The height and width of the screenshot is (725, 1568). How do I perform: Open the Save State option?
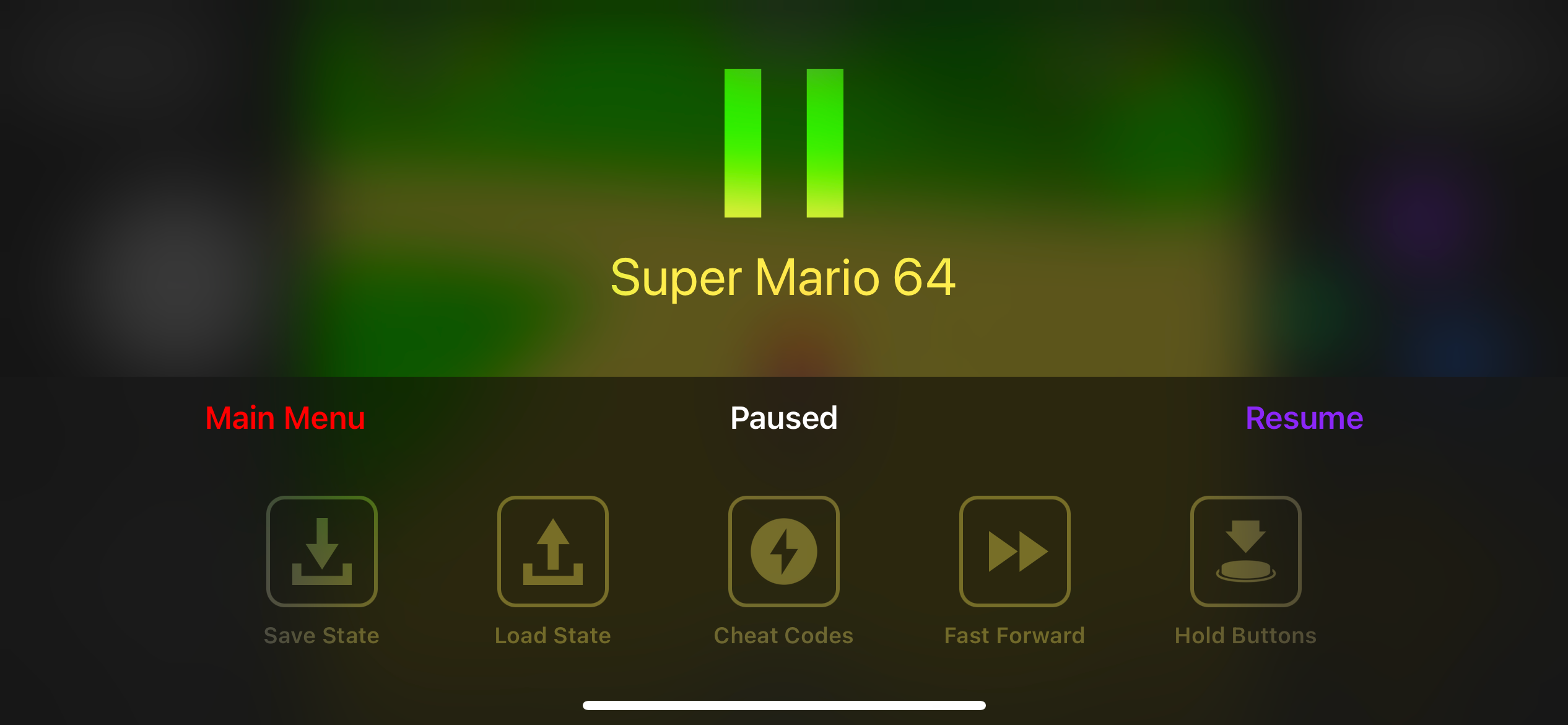point(321,551)
